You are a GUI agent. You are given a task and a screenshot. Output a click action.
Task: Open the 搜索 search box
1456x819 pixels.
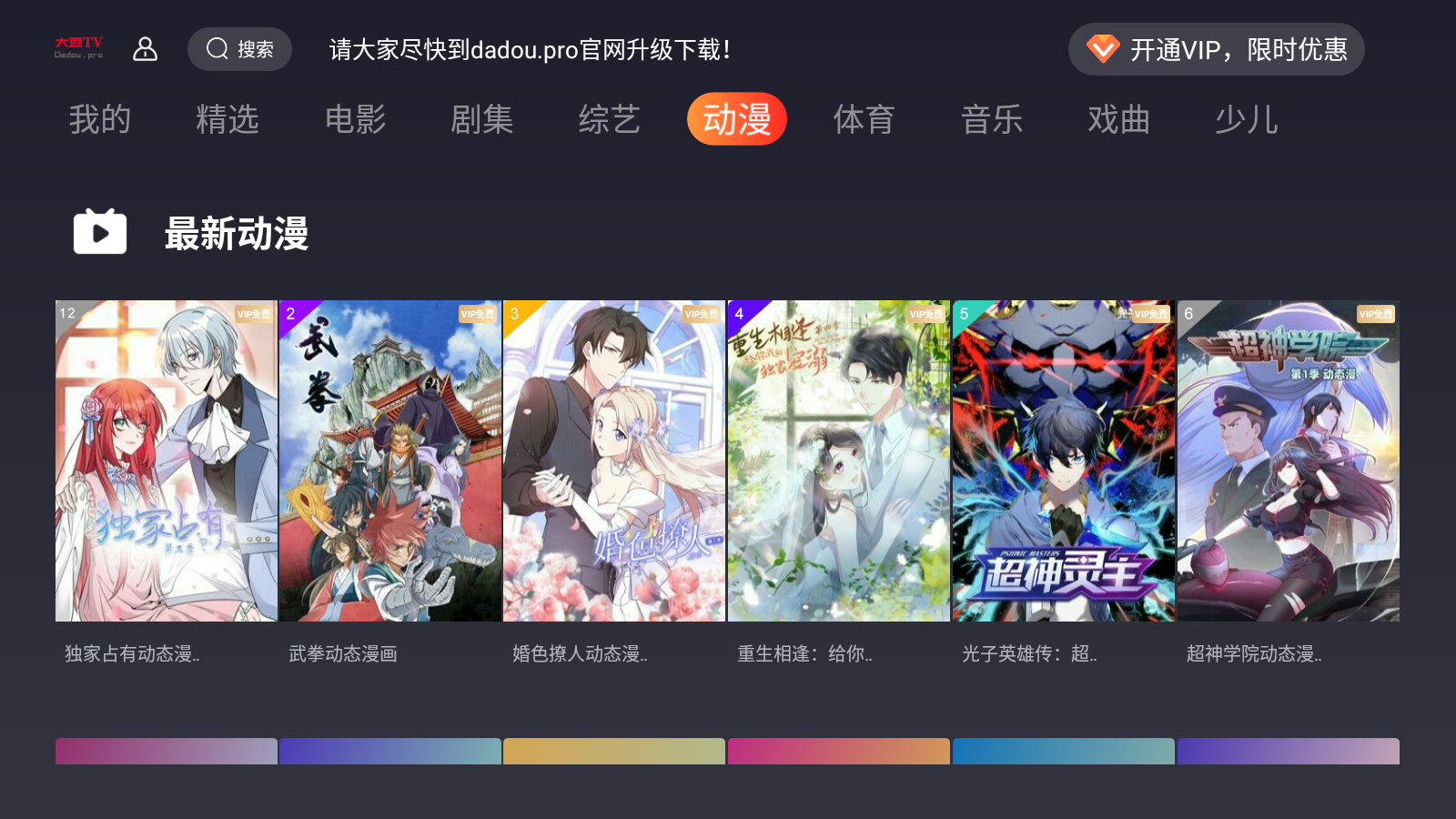pos(239,49)
